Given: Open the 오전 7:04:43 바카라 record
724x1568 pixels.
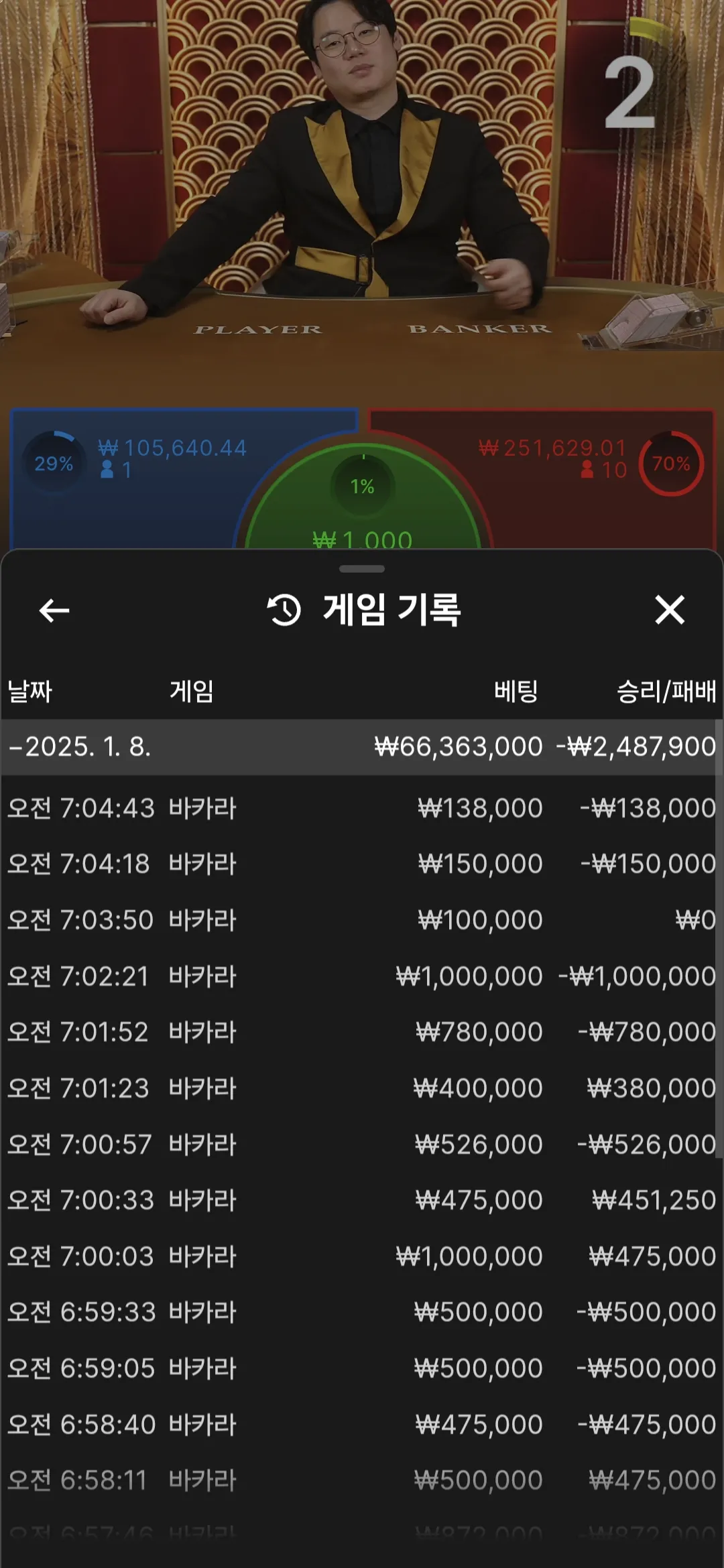Looking at the screenshot, I should coord(362,809).
